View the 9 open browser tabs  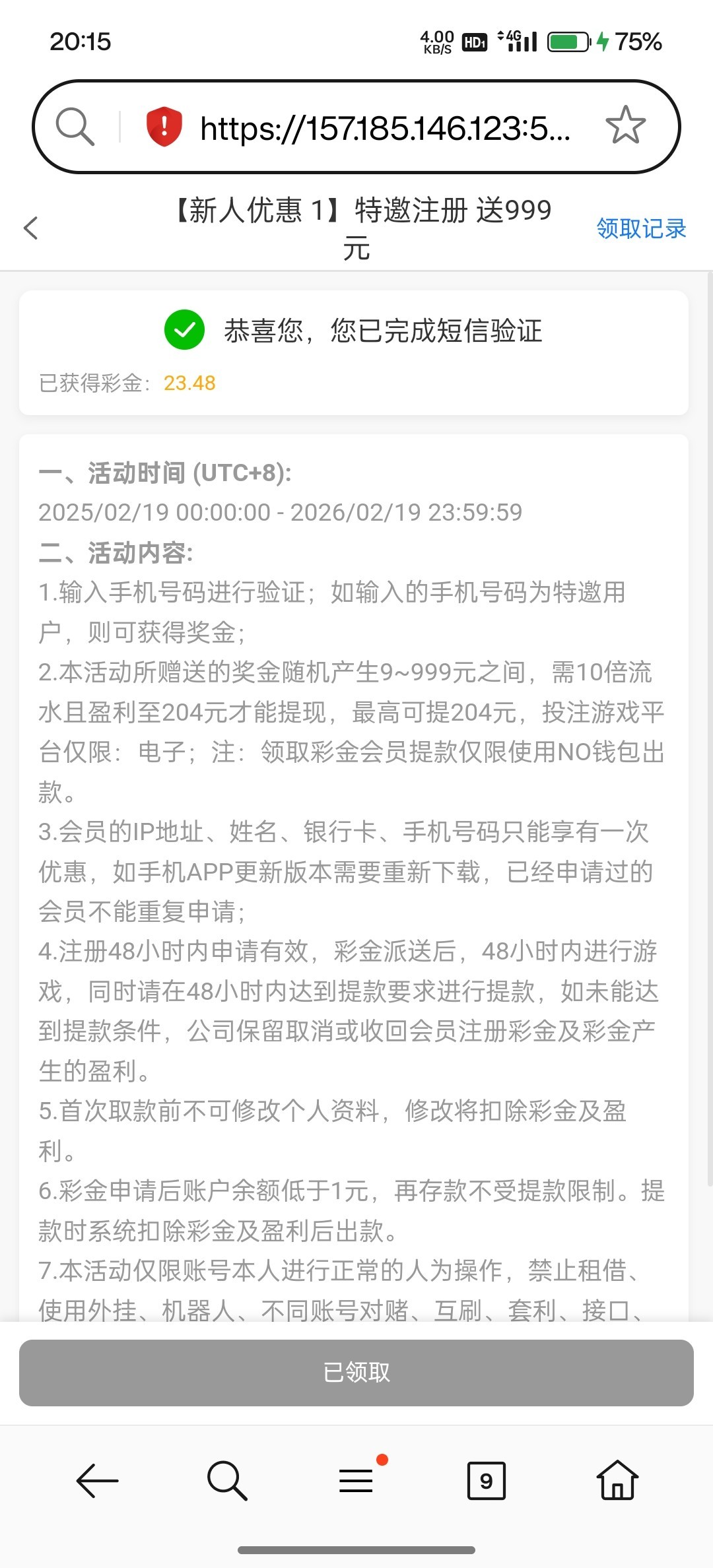pos(486,1480)
